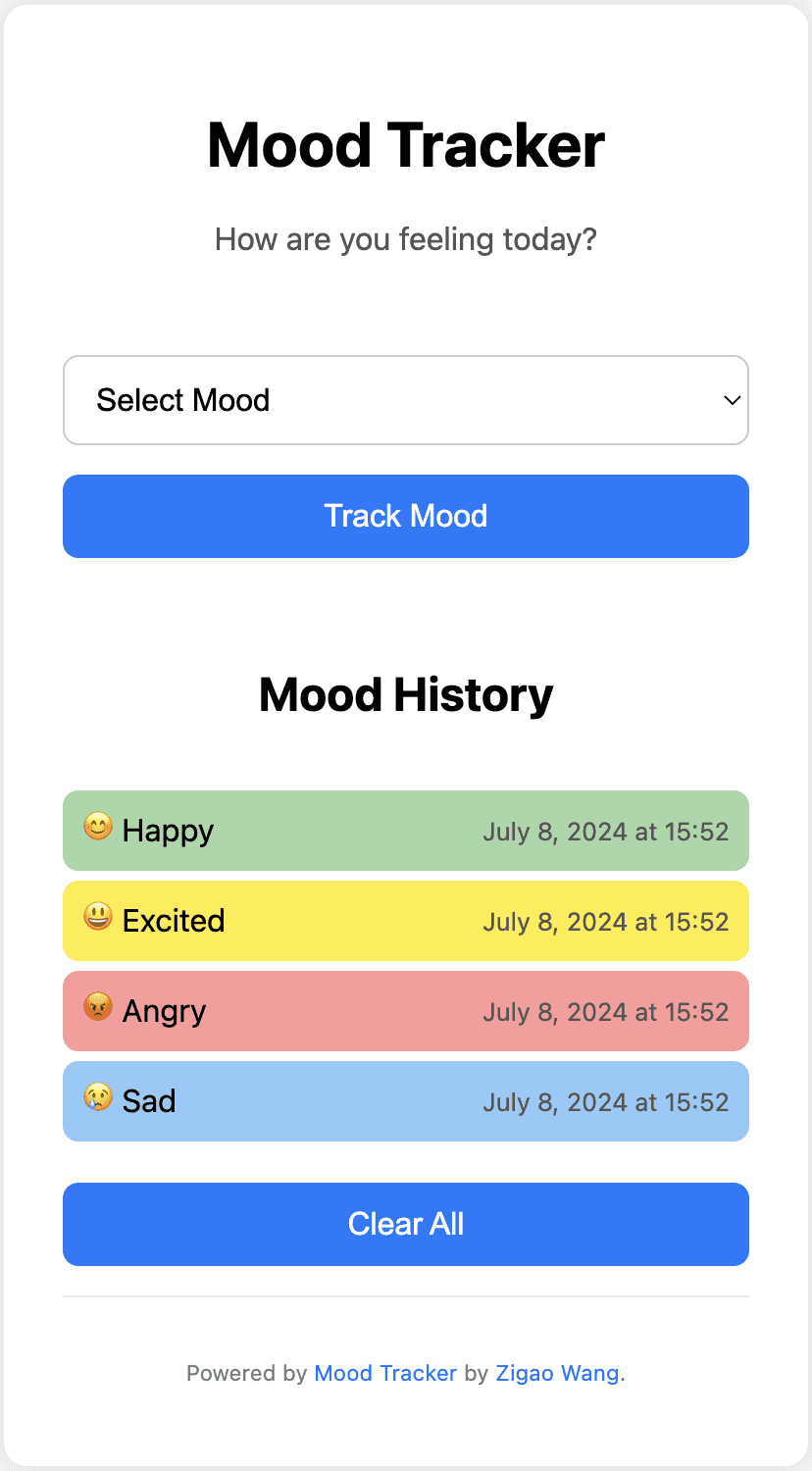Visit the Zigao Wang link
This screenshot has width=812, height=1471.
[x=557, y=1373]
